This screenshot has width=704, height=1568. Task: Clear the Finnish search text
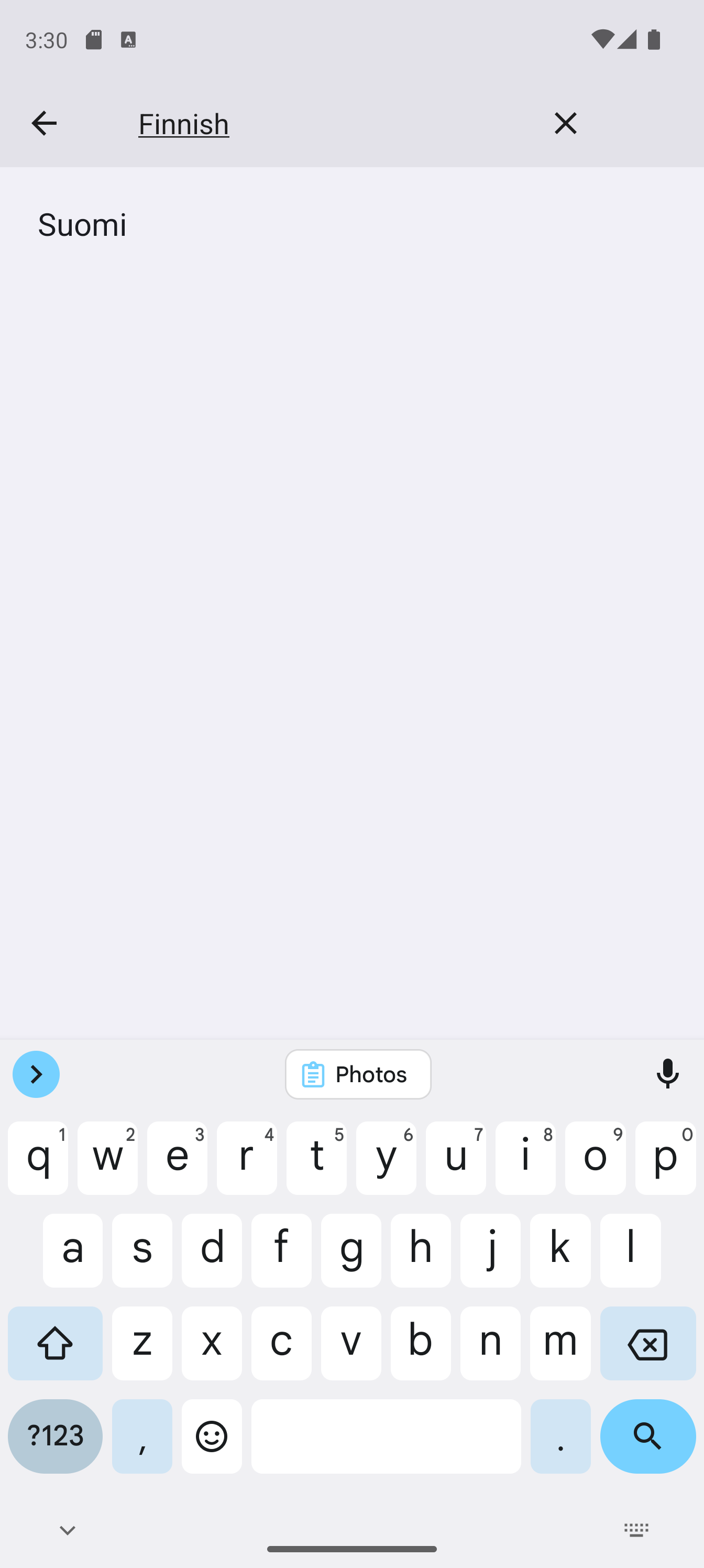(565, 123)
